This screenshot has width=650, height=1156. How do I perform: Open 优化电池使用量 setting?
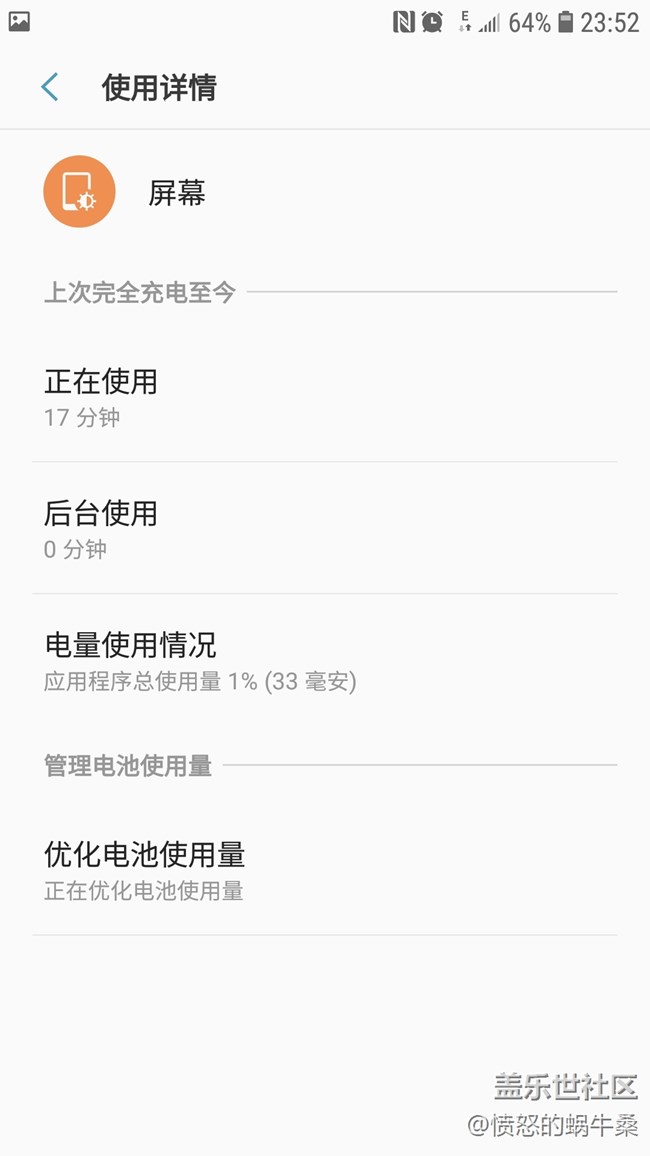[324, 870]
